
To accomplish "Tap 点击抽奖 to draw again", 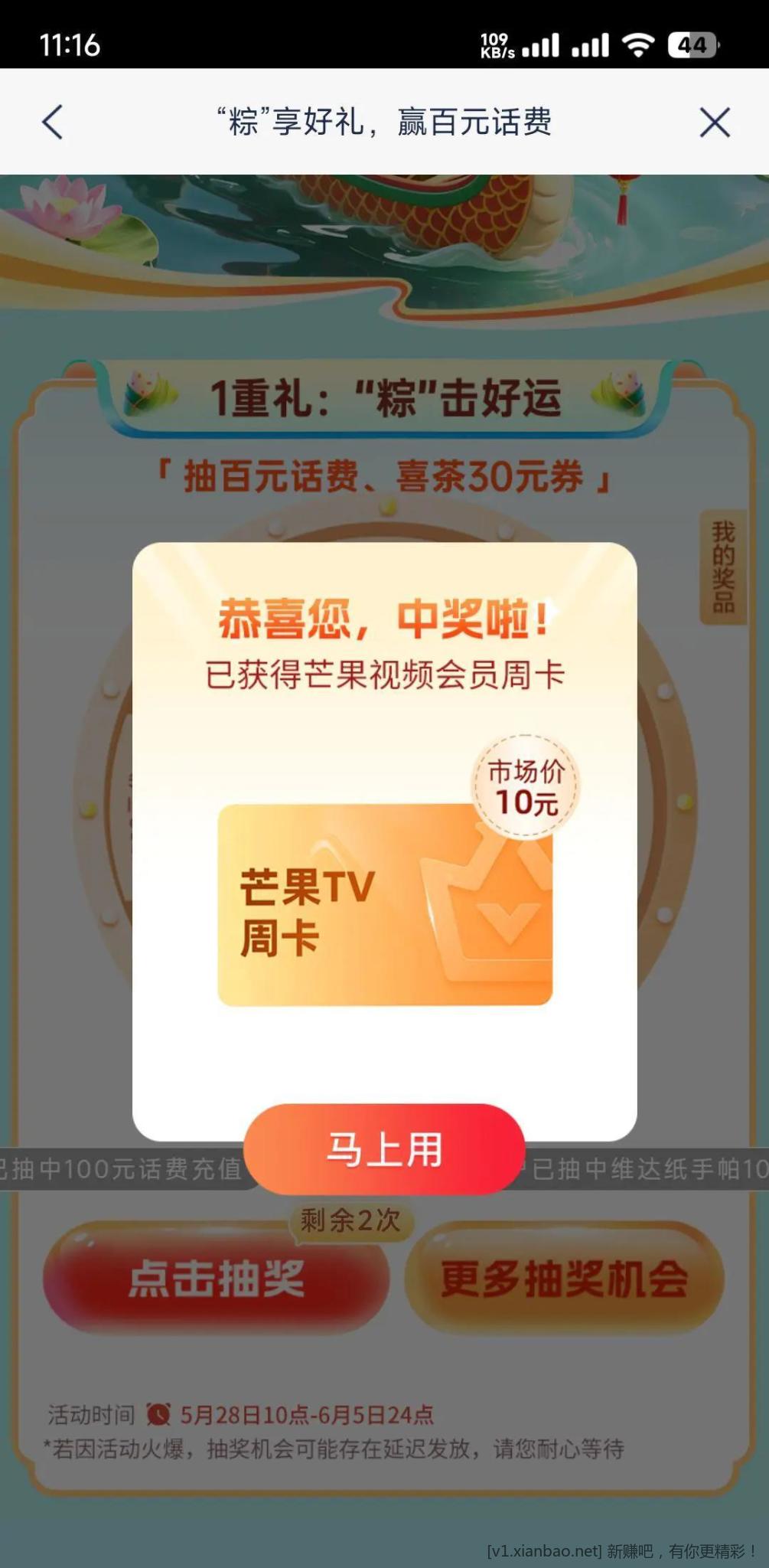I will (217, 1279).
